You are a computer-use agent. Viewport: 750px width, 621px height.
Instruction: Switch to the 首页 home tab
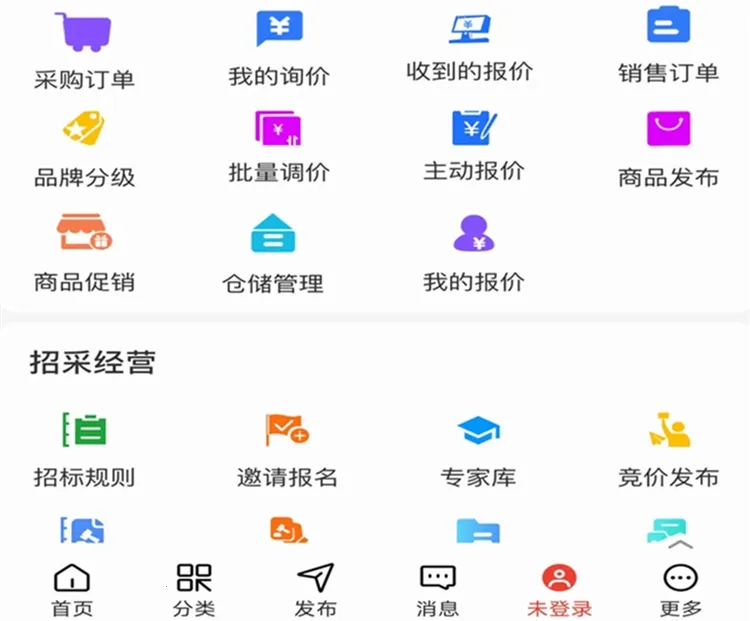72,590
